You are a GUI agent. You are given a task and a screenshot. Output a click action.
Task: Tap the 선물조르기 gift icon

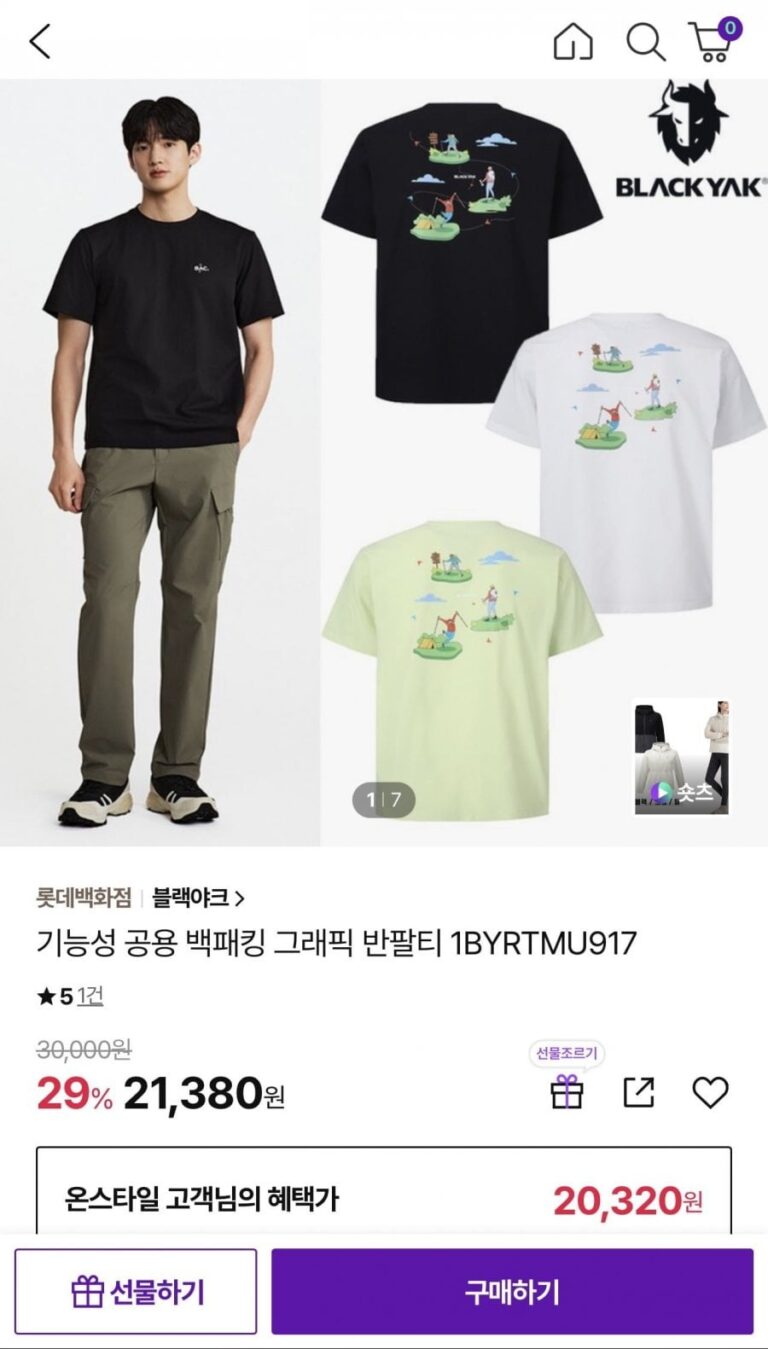coord(567,1091)
